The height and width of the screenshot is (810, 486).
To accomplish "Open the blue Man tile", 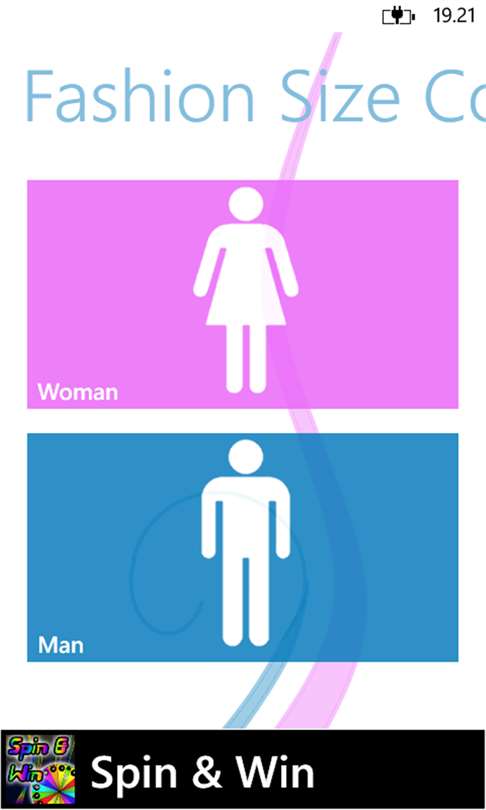I will coord(242,548).
